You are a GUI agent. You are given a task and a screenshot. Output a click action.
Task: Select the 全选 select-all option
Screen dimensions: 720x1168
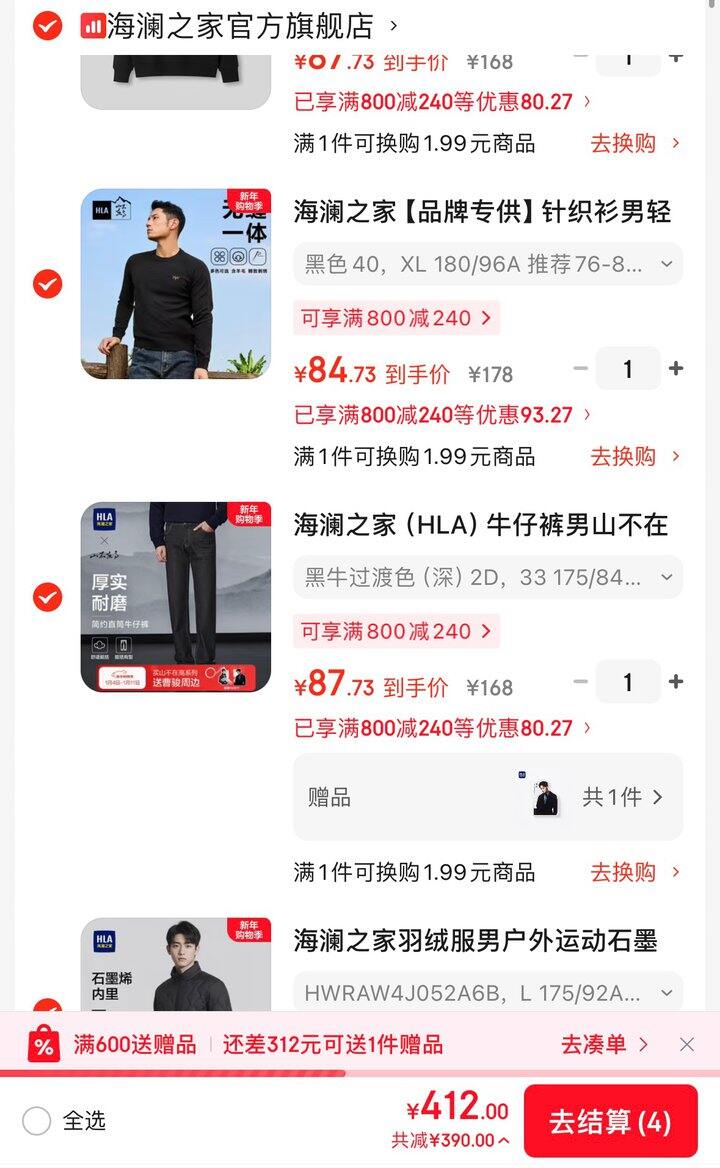(x=36, y=1122)
